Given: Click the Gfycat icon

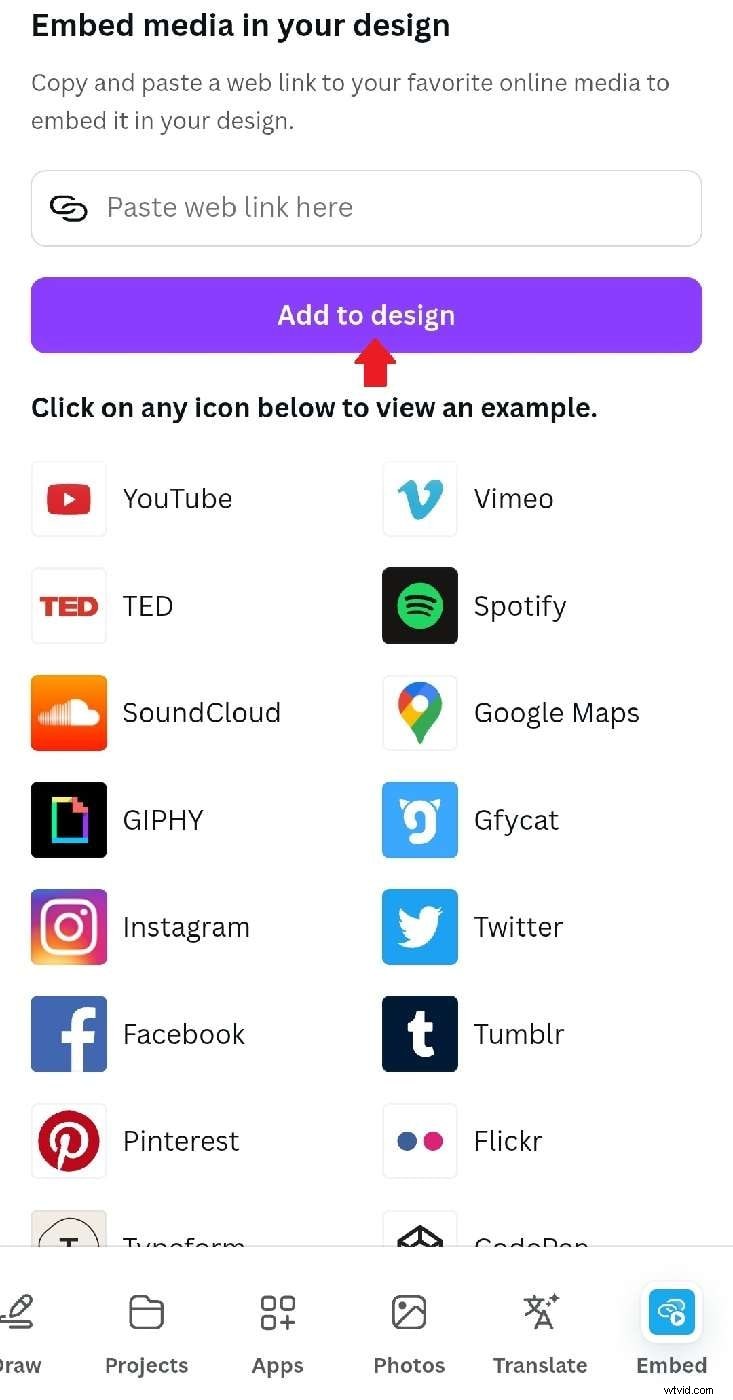Looking at the screenshot, I should tap(419, 819).
